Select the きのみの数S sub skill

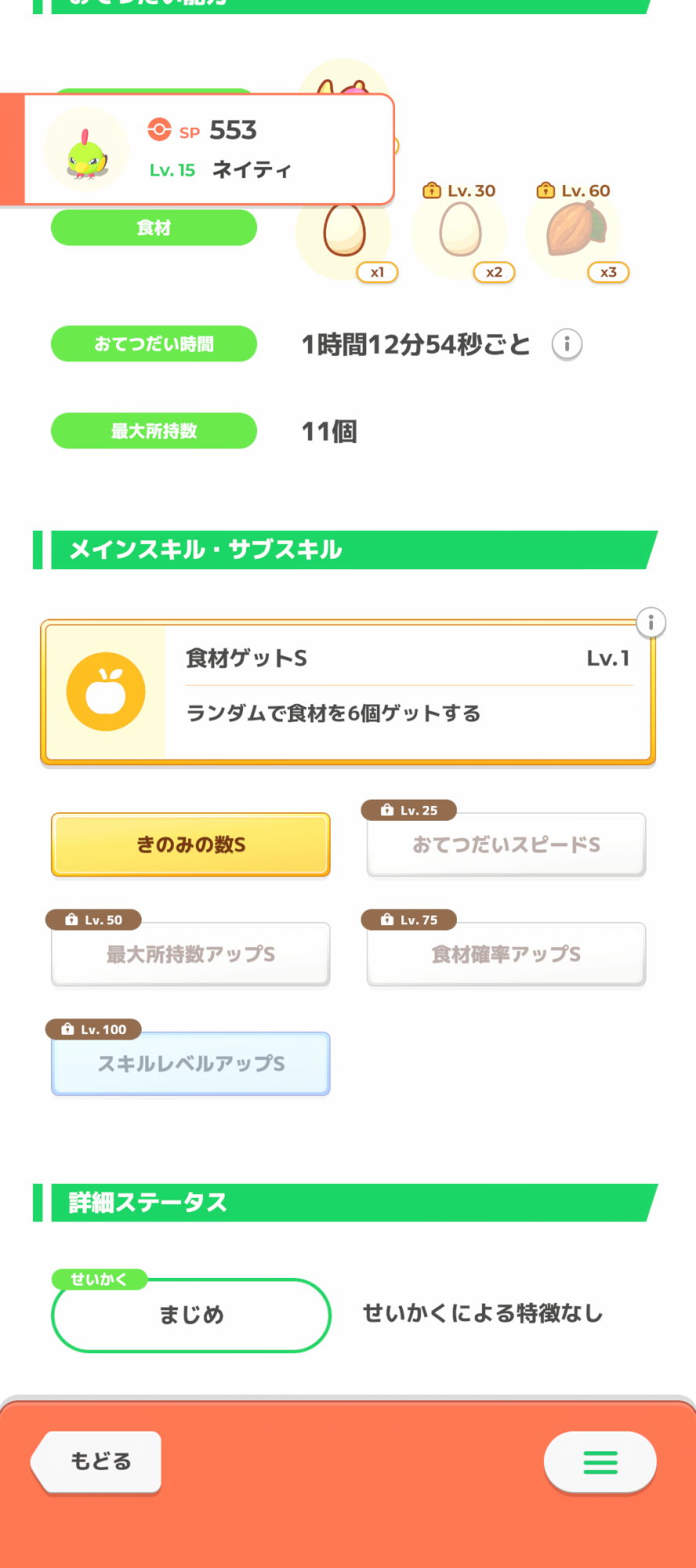190,844
